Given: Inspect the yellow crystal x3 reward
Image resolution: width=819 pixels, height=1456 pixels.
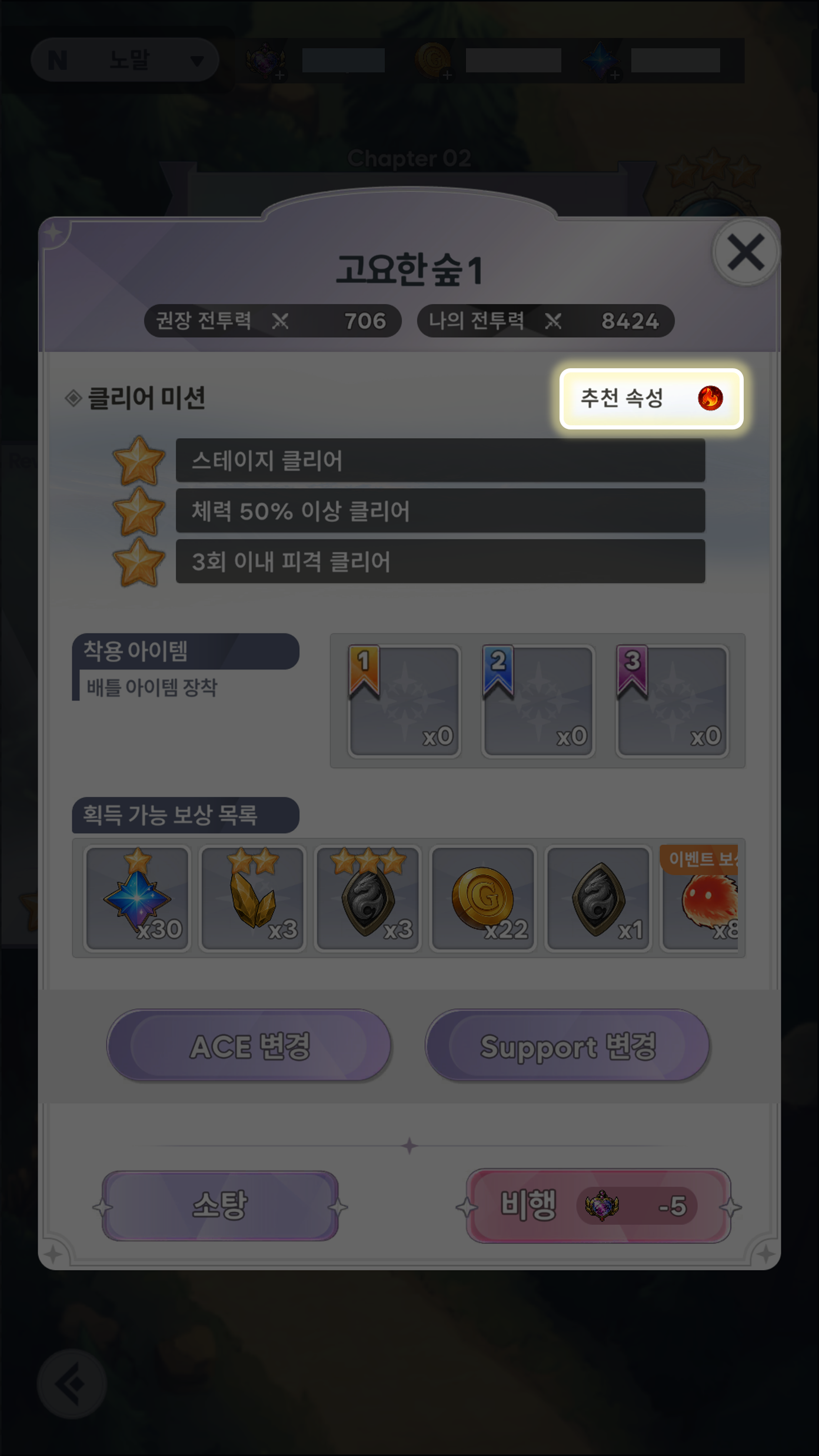Looking at the screenshot, I should tap(252, 898).
